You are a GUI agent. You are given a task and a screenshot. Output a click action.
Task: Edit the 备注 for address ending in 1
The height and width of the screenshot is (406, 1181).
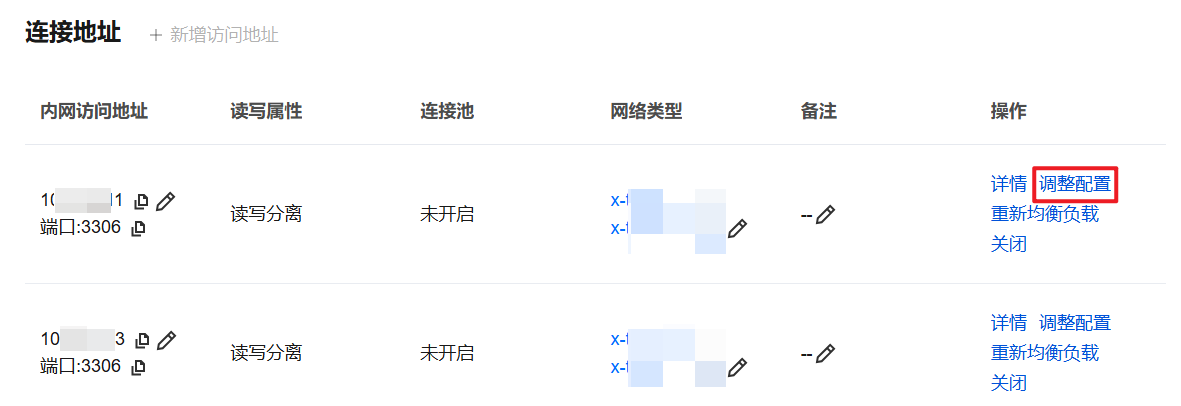825,214
